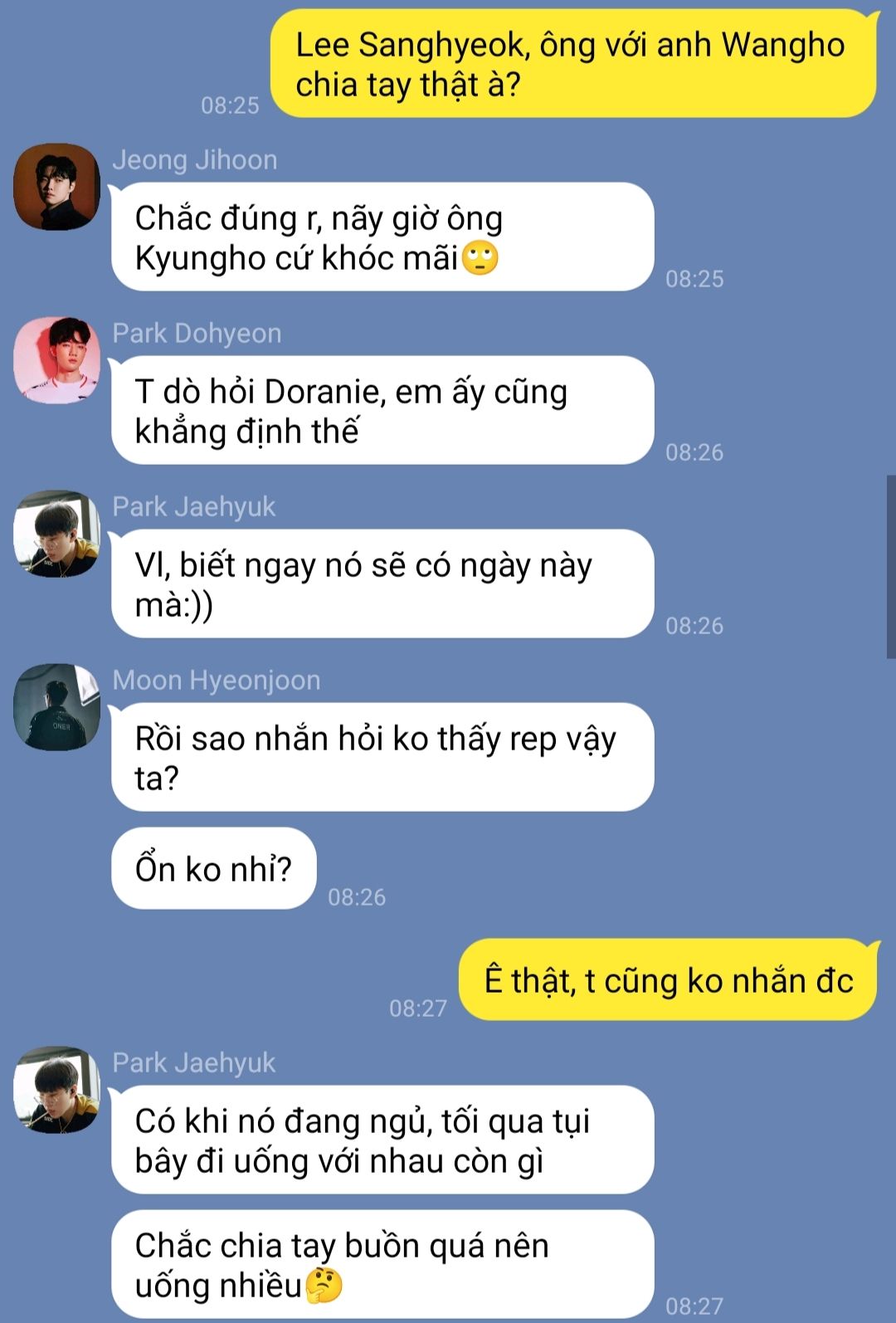Open Jeong Jihoon's profile picture
The width and height of the screenshot is (896, 1323).
[x=56, y=188]
